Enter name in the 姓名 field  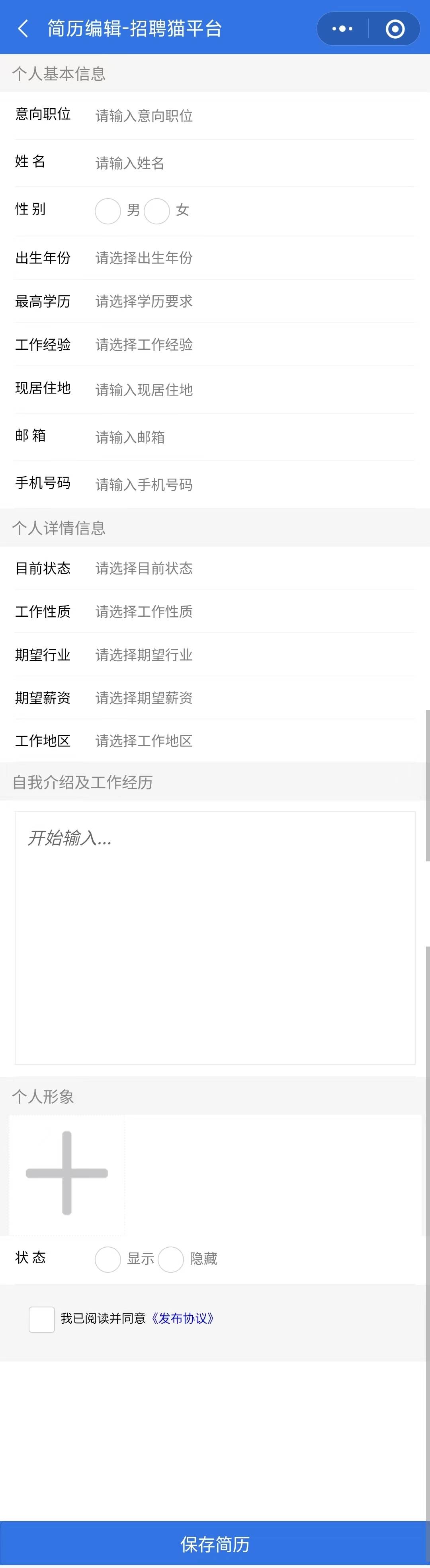(x=244, y=163)
